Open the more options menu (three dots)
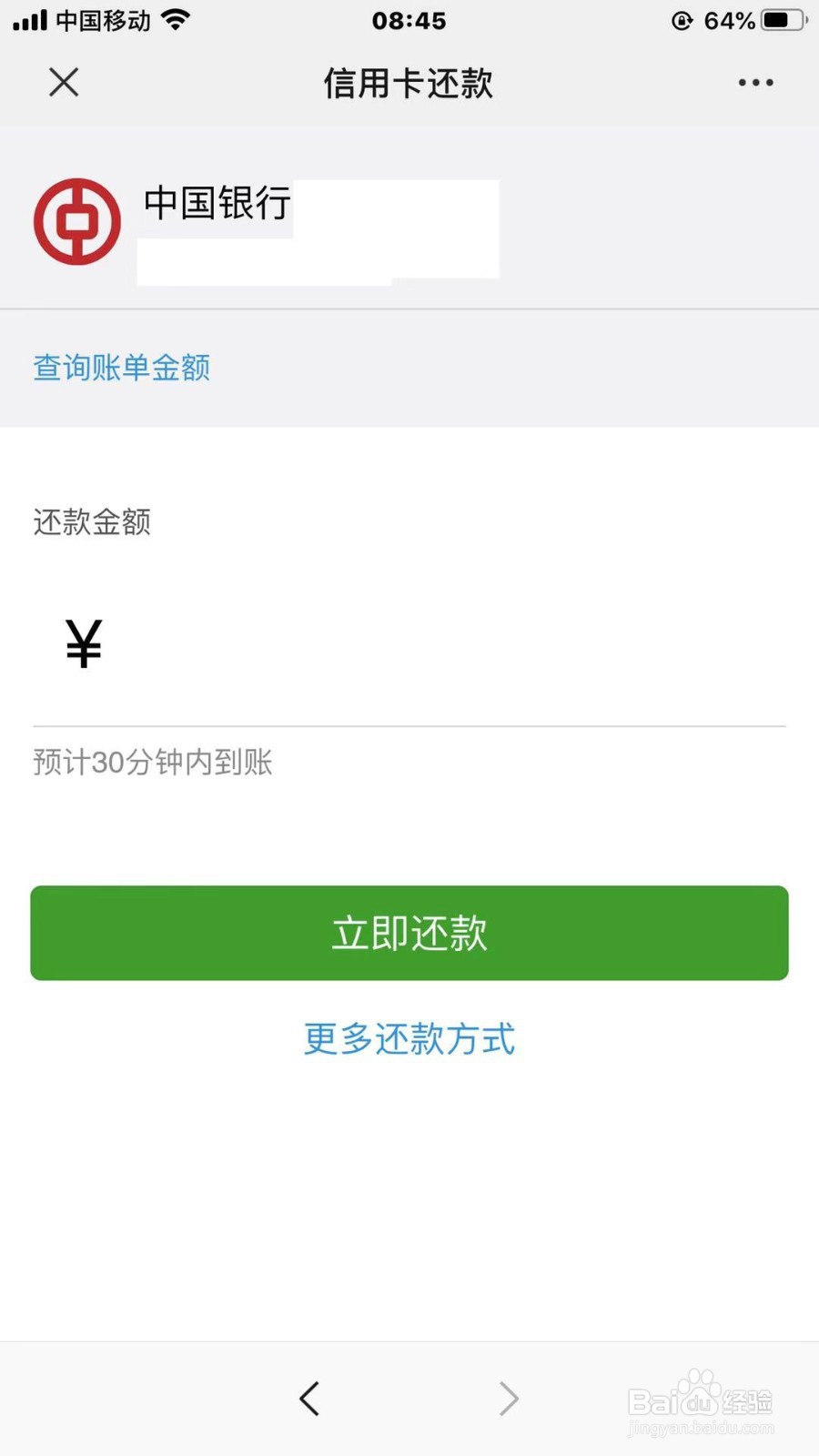This screenshot has width=819, height=1456. (755, 83)
